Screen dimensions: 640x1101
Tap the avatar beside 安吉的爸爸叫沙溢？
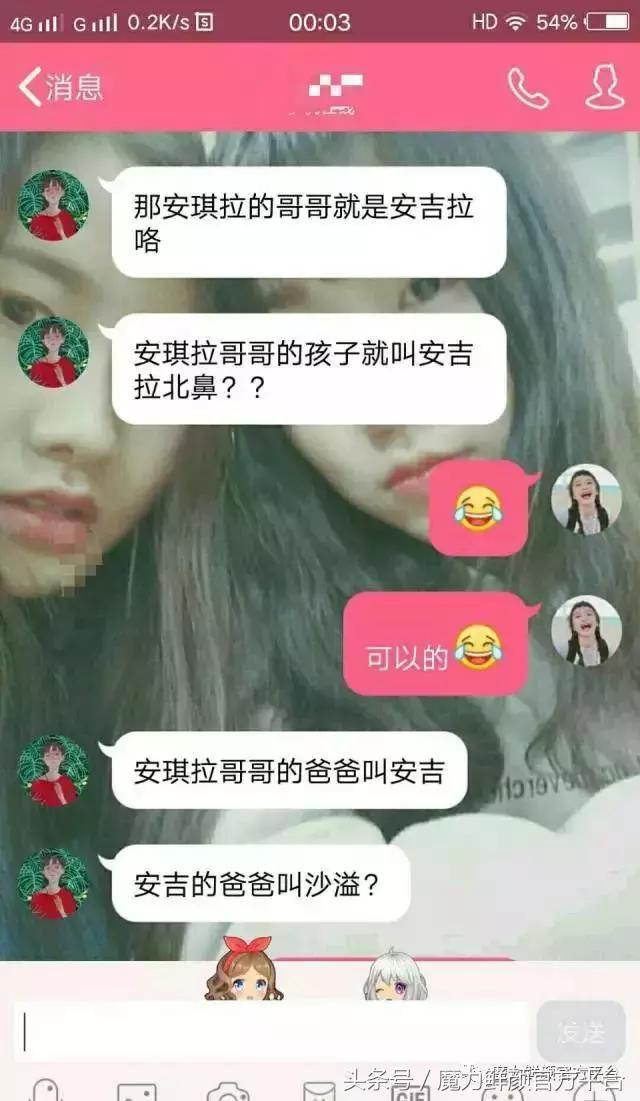pos(53,883)
